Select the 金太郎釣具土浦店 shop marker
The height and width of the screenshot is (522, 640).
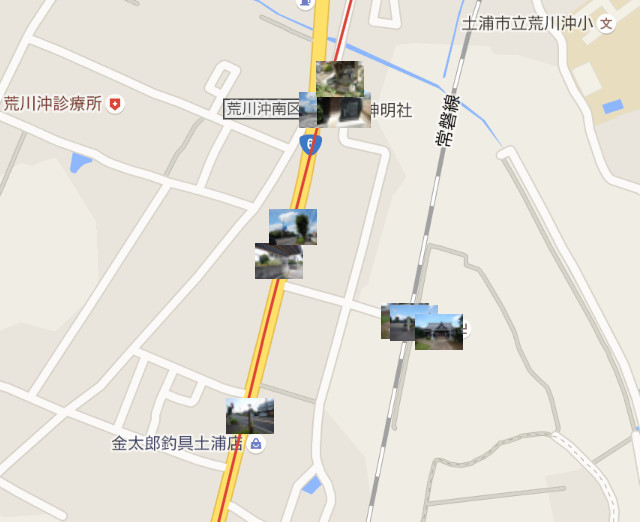point(256,444)
